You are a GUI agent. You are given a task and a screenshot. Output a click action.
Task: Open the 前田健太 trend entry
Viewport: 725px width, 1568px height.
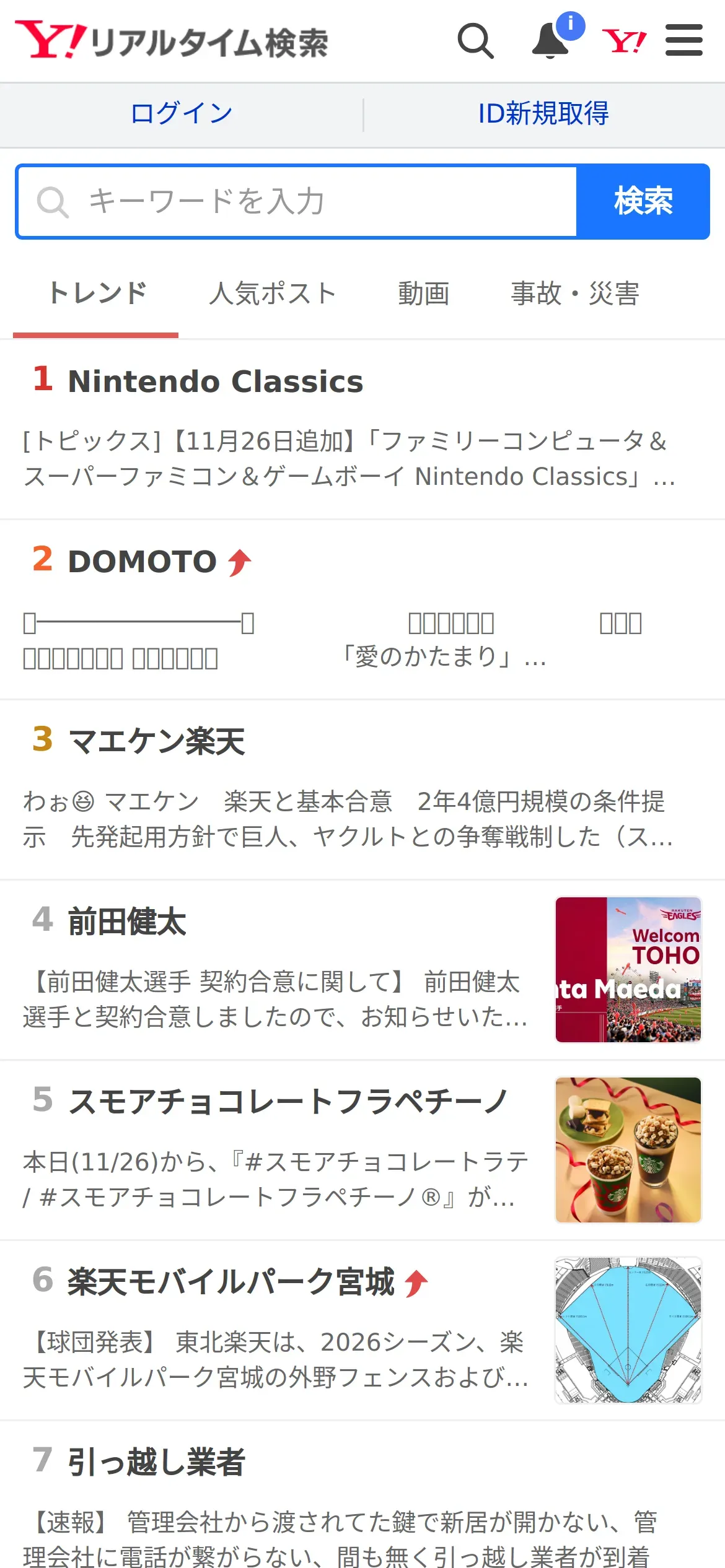coord(127,922)
